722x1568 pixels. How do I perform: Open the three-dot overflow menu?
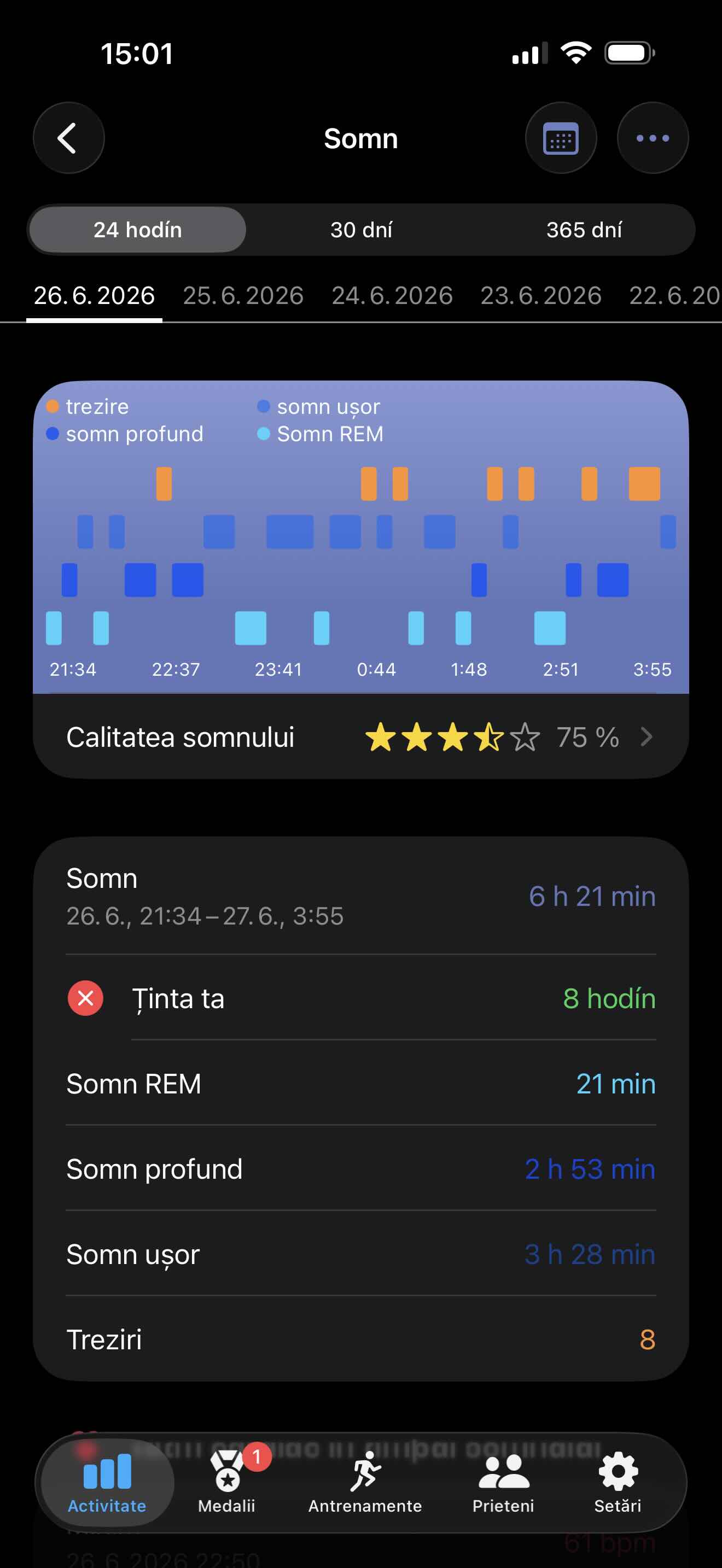click(653, 138)
